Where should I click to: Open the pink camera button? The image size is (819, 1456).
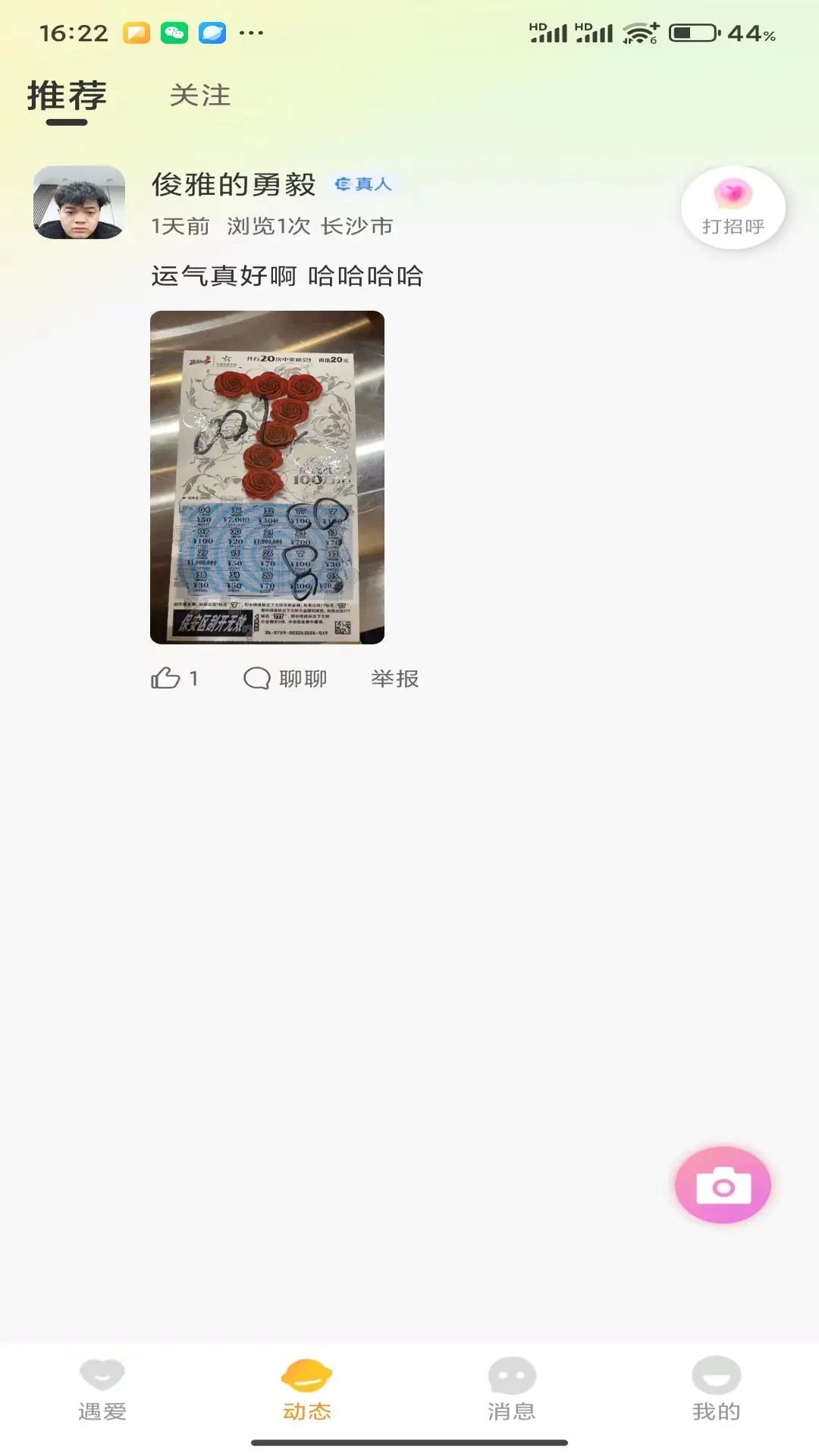(723, 1185)
